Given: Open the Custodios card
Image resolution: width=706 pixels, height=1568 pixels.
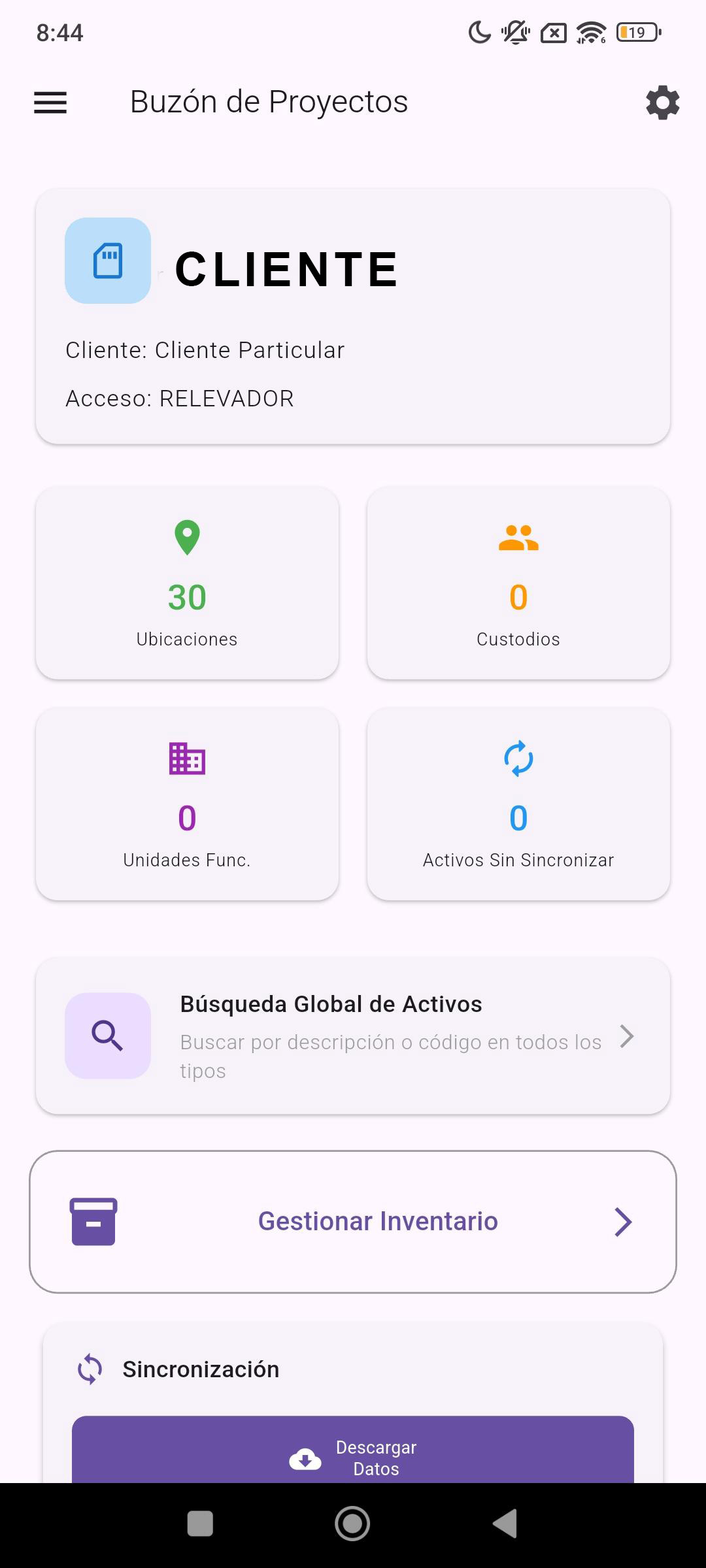Looking at the screenshot, I should click(x=518, y=583).
